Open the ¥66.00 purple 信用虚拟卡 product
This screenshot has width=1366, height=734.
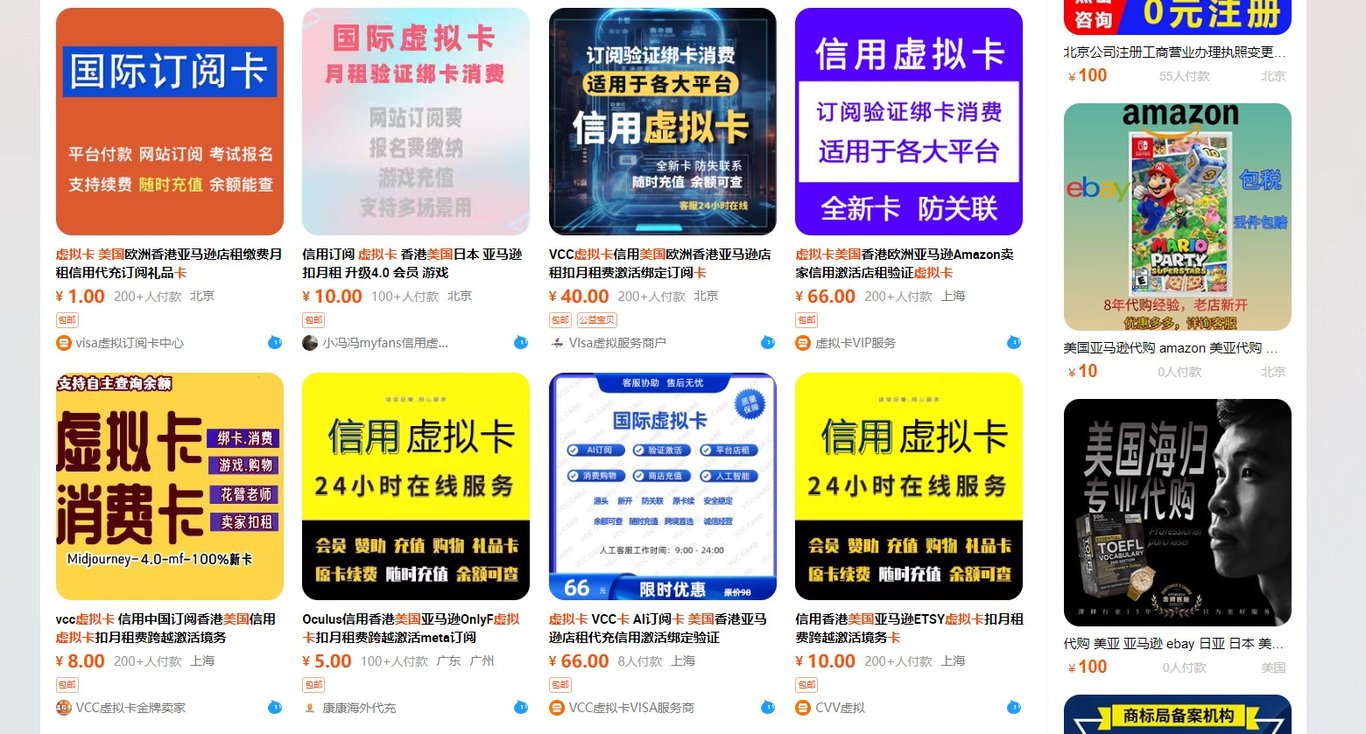[x=908, y=122]
